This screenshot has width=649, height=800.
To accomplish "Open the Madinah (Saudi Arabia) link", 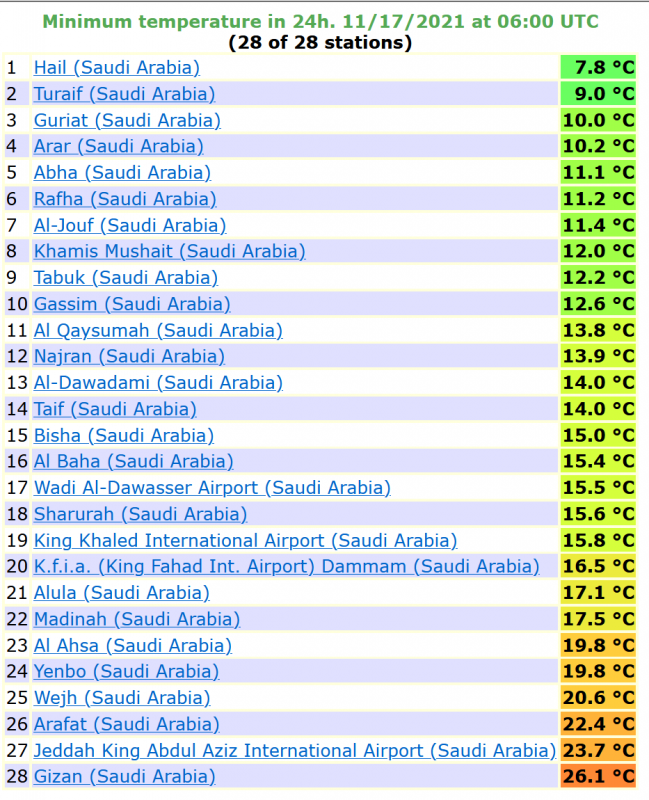I will tap(137, 619).
